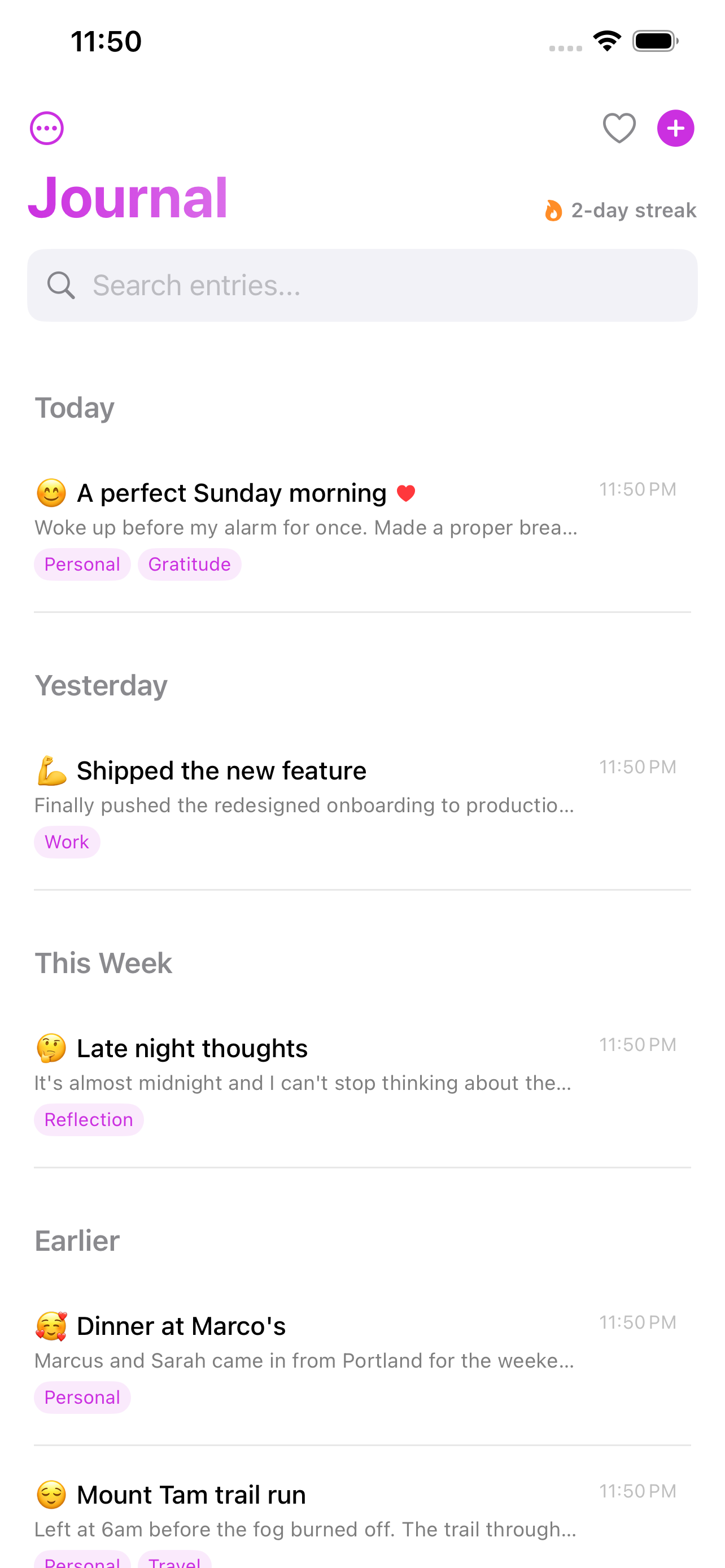The width and height of the screenshot is (725, 1568).
Task: Select the Gratitude tag filter
Action: [x=189, y=564]
